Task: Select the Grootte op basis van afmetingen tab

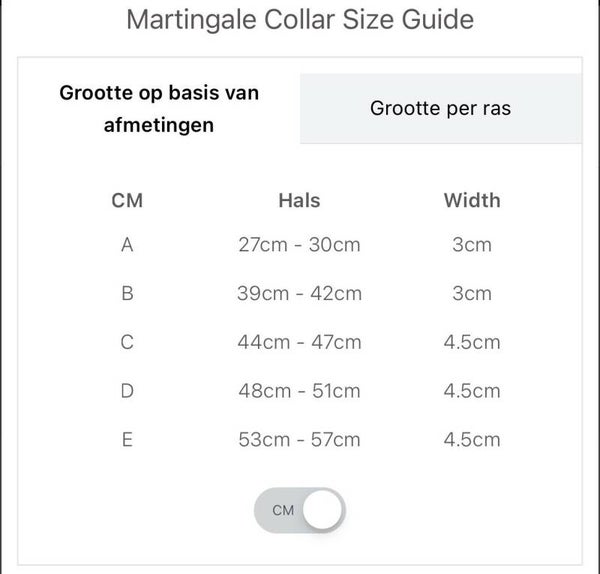Action: pyautogui.click(x=159, y=109)
